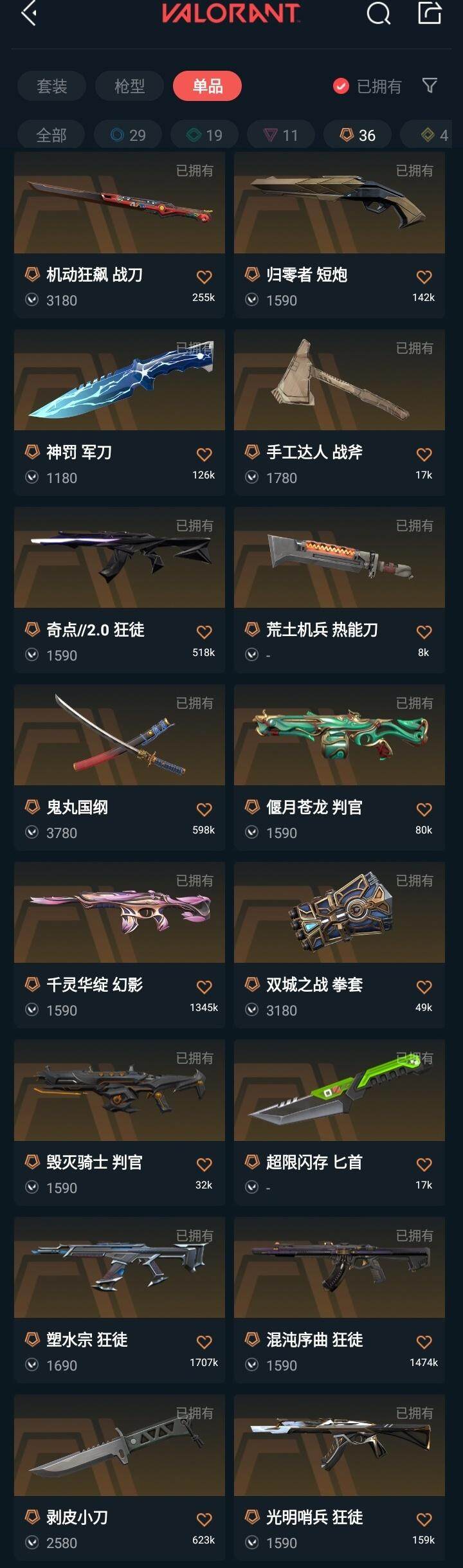Screen dimensions: 463x1568
Task: Like the 归零者 短炮 skin
Action: coord(424,277)
